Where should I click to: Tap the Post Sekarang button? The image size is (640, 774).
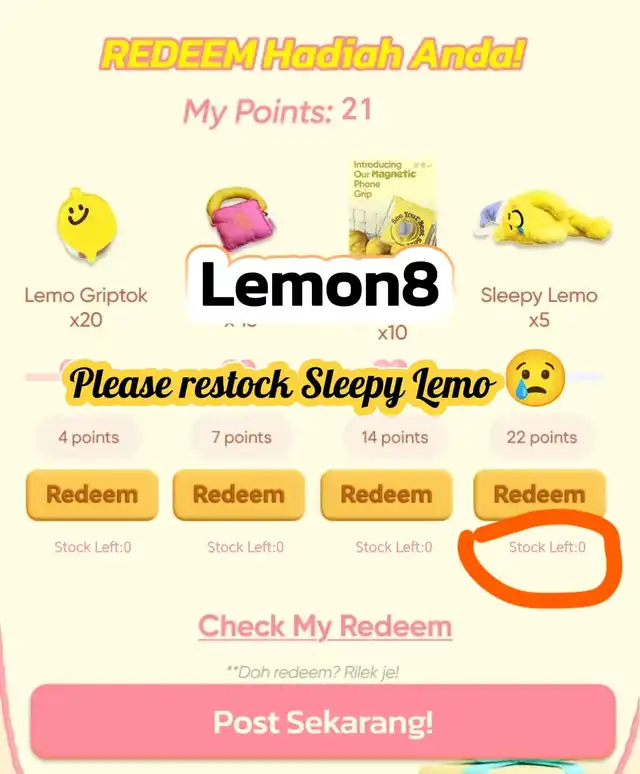pyautogui.click(x=323, y=722)
